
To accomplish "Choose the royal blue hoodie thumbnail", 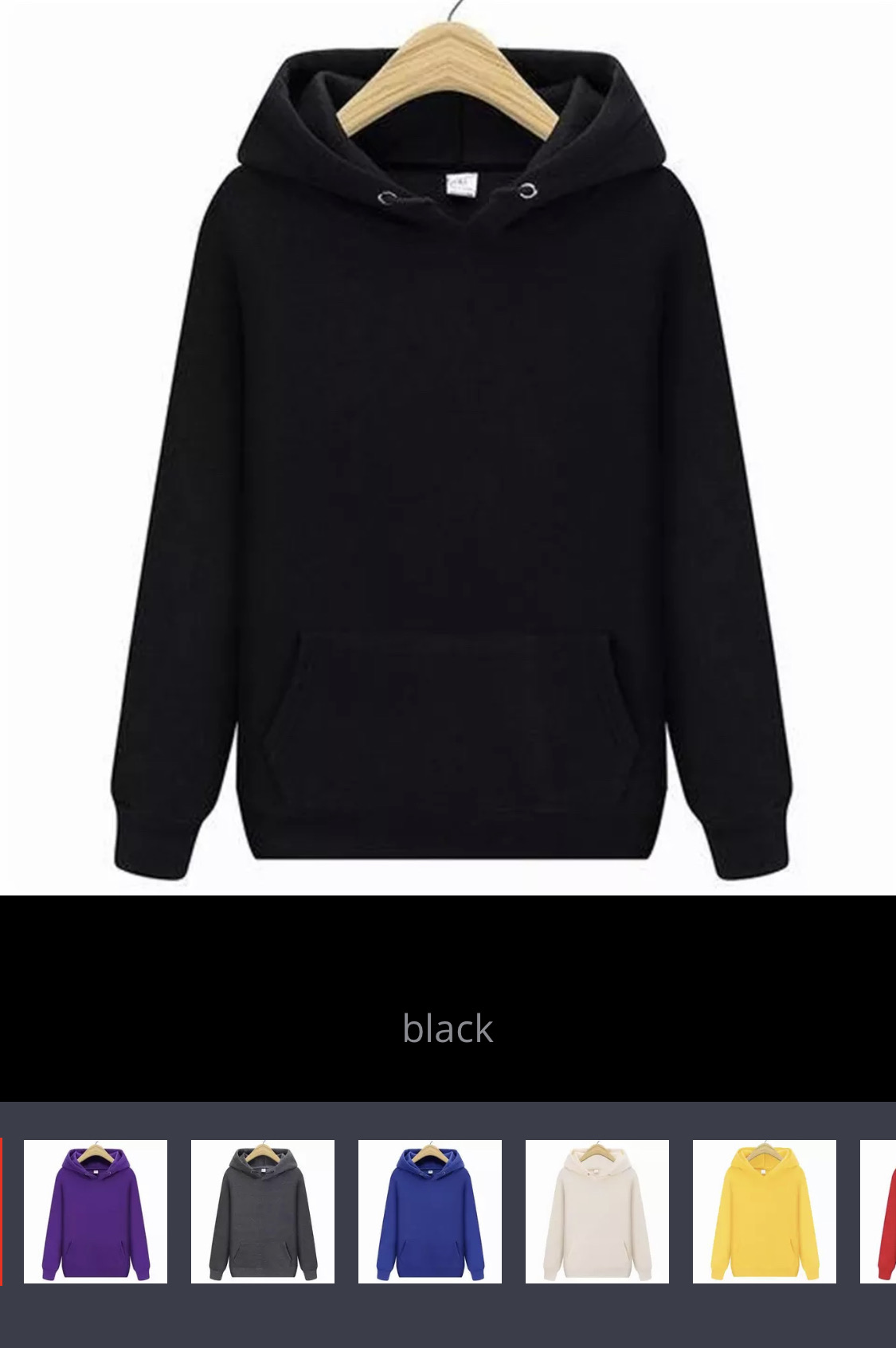I will pos(430,1211).
